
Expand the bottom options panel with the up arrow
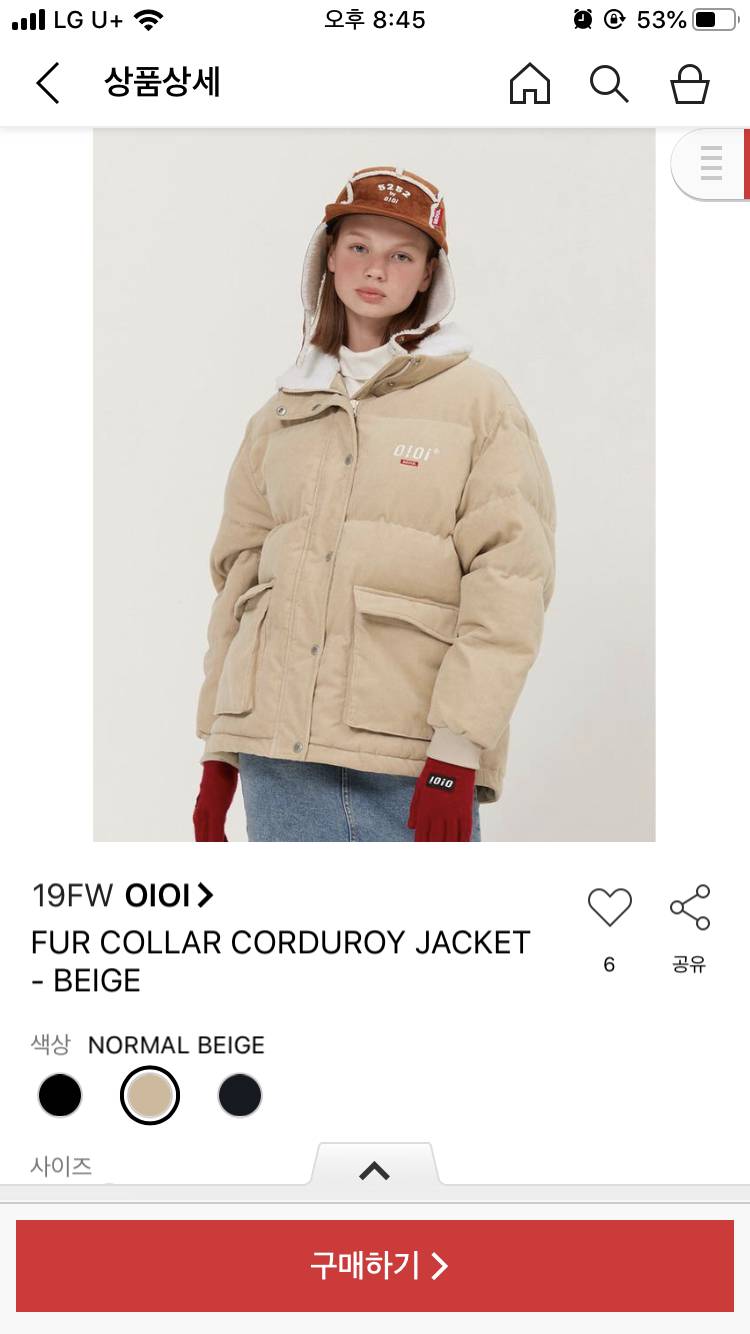coord(374,1170)
